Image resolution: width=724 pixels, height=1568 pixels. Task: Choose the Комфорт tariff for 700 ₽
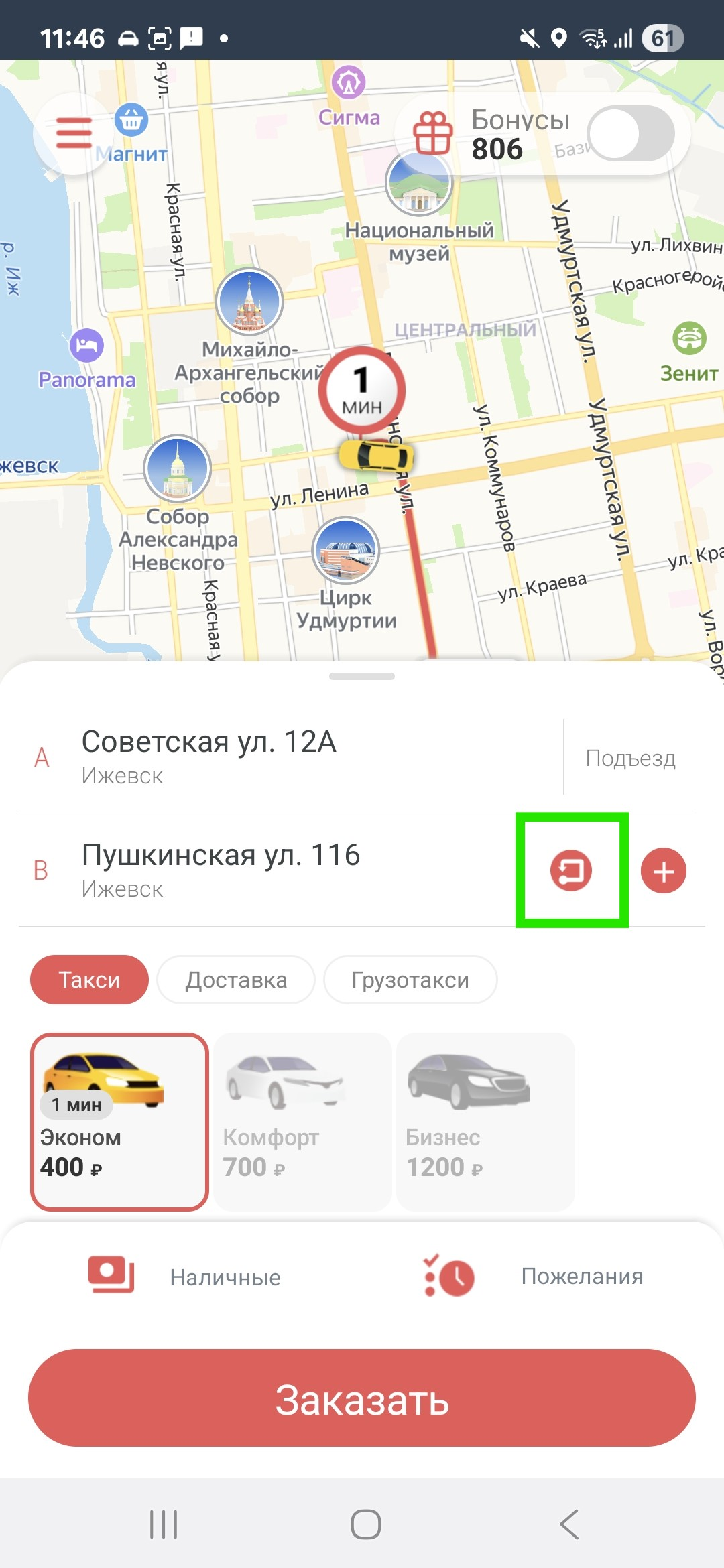[302, 1122]
